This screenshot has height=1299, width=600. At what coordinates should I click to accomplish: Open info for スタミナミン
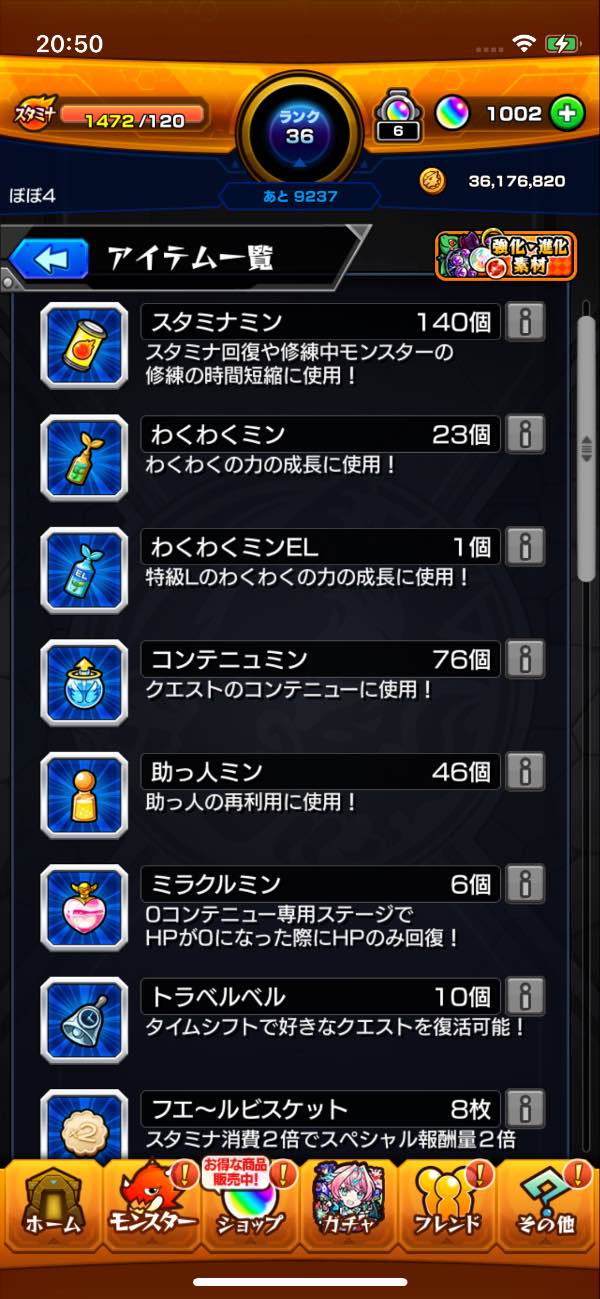pos(525,322)
